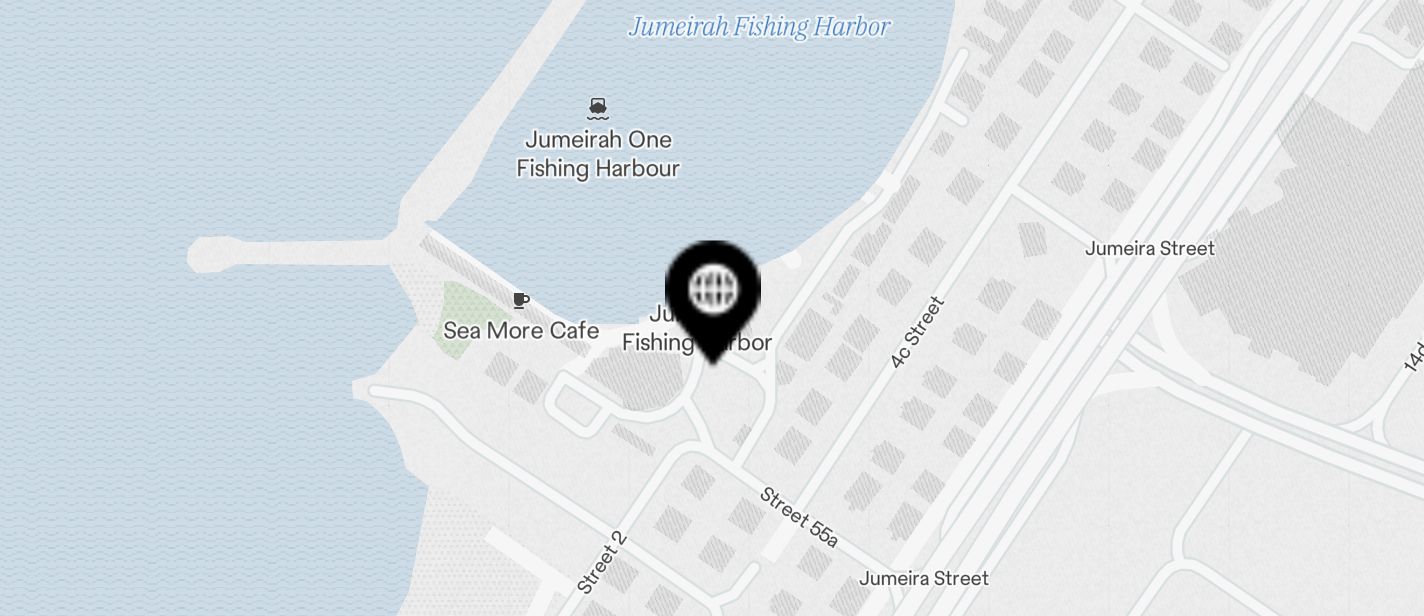Image resolution: width=1424 pixels, height=616 pixels.
Task: Open the Jumeirah One Fishing Harbour marker
Action: (x=598, y=109)
